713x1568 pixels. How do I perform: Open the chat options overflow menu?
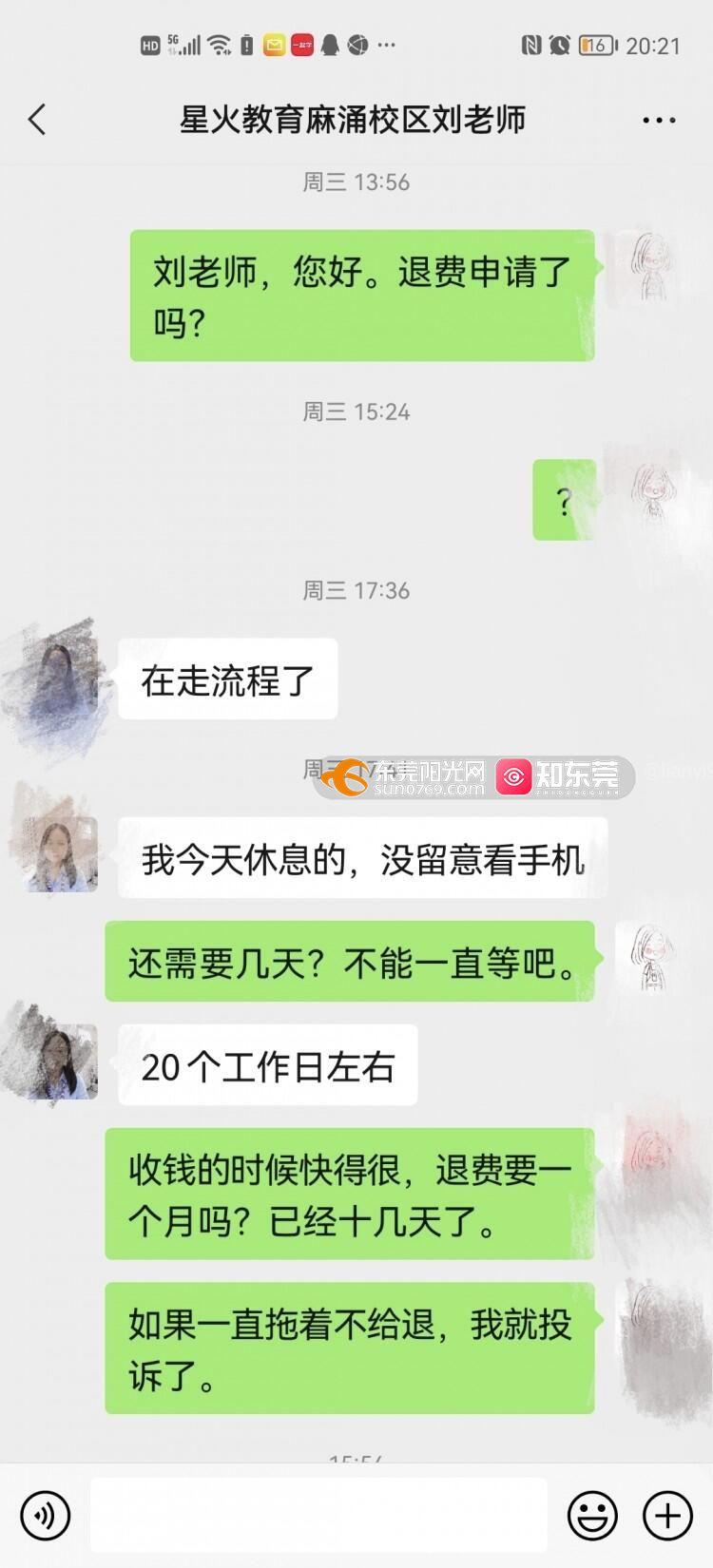(659, 121)
